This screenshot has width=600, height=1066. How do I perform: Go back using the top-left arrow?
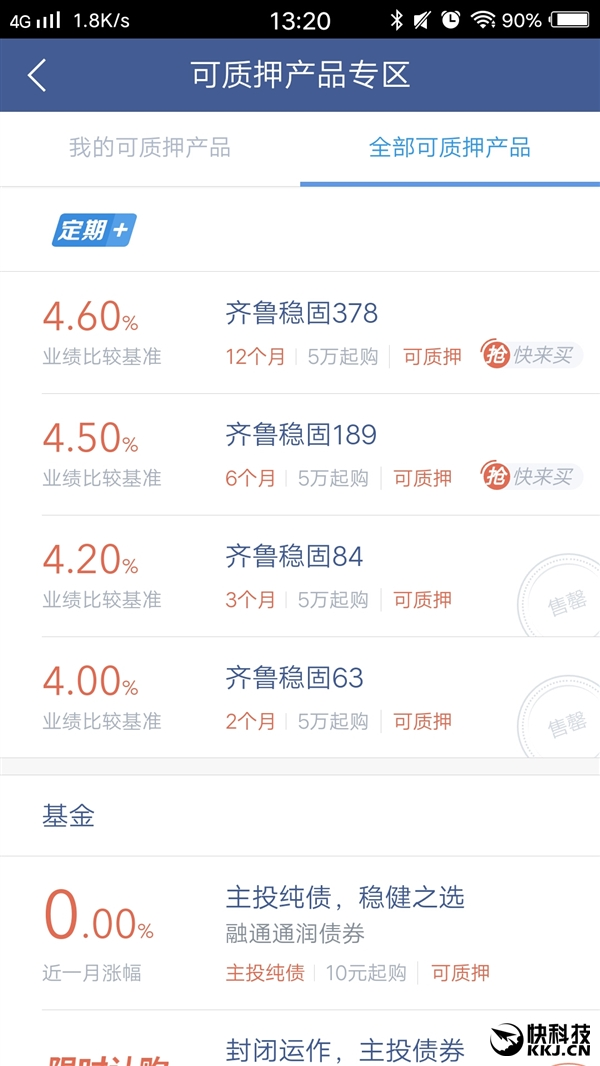37,75
